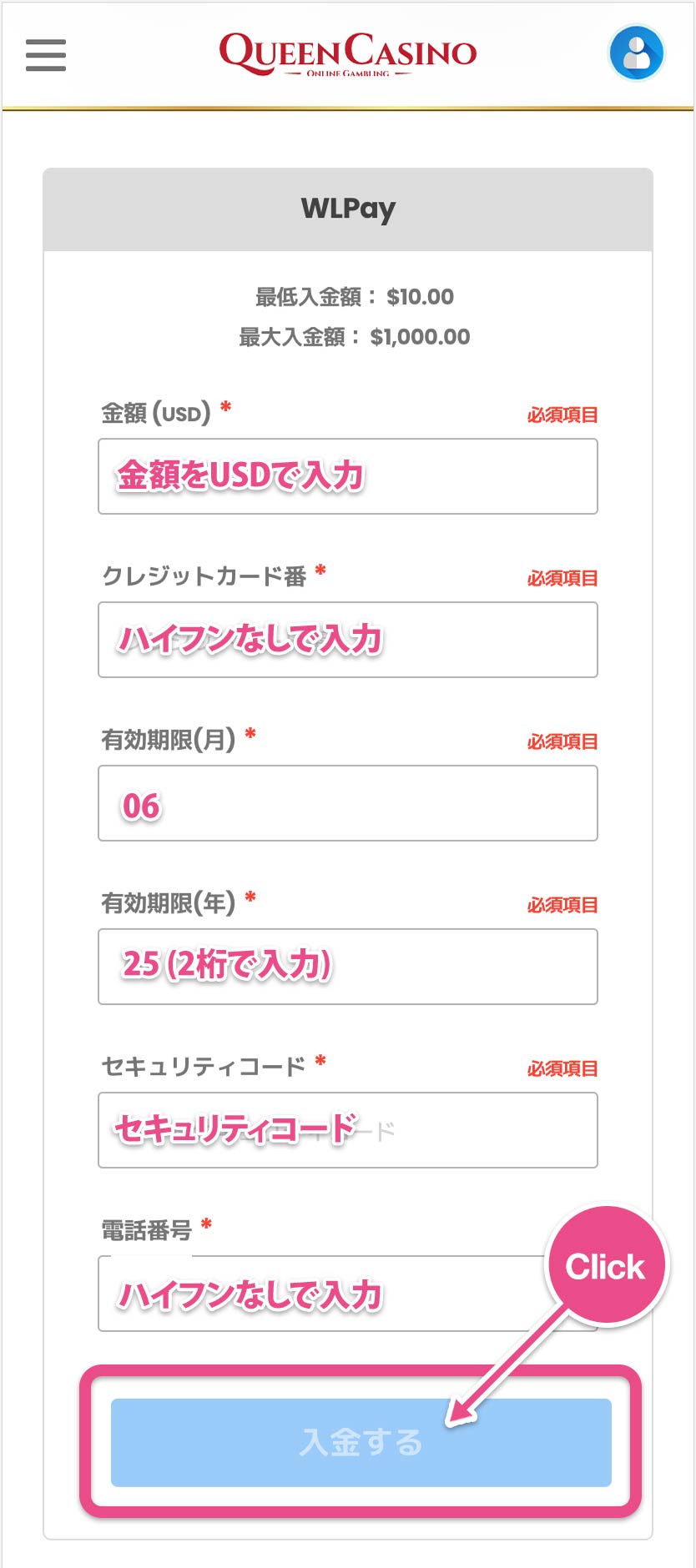Image resolution: width=696 pixels, height=1568 pixels.
Task: Focus the 金額 (USD) amount field
Action: [348, 476]
